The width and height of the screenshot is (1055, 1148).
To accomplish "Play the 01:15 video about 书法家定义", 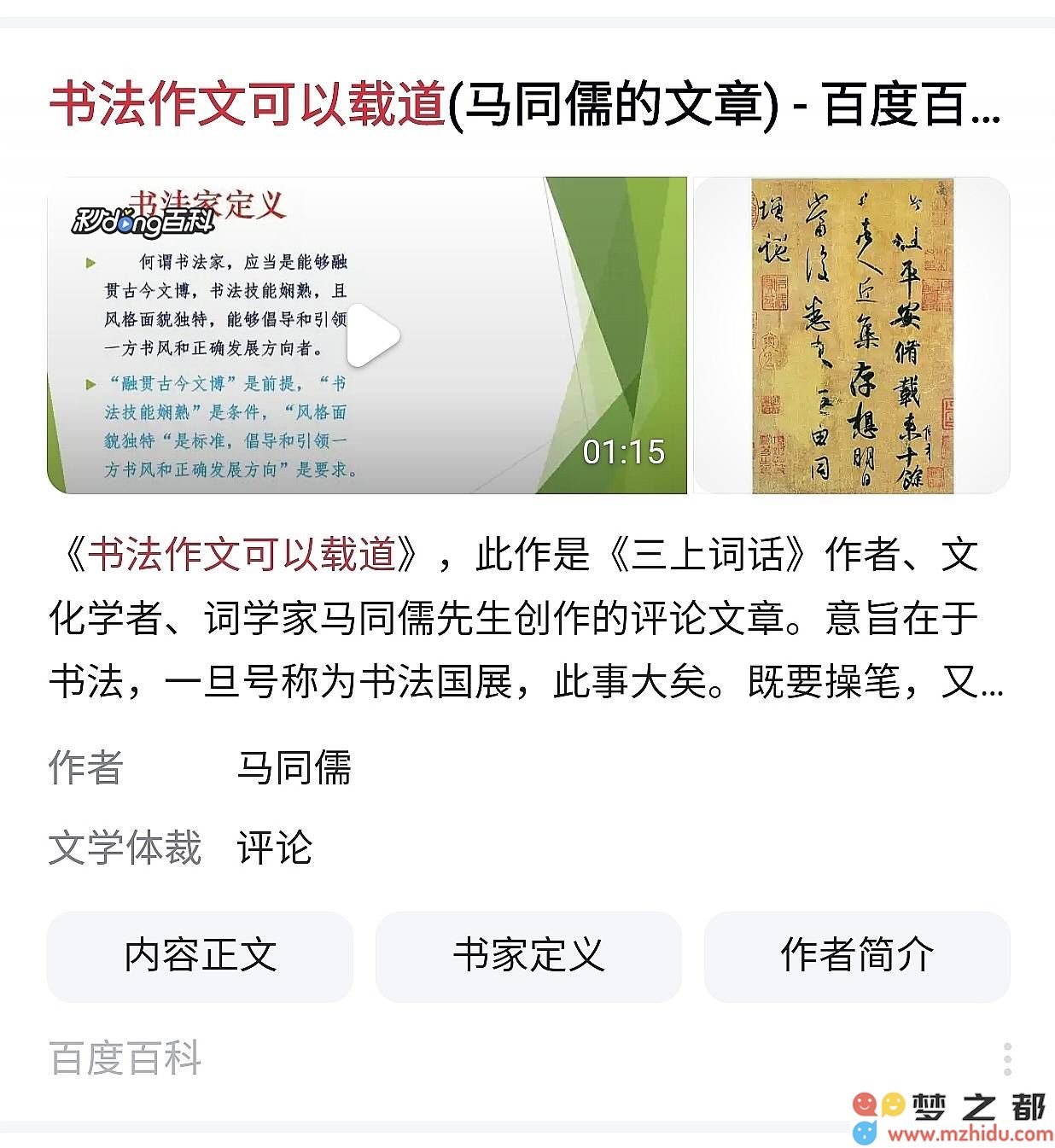I will 373,335.
